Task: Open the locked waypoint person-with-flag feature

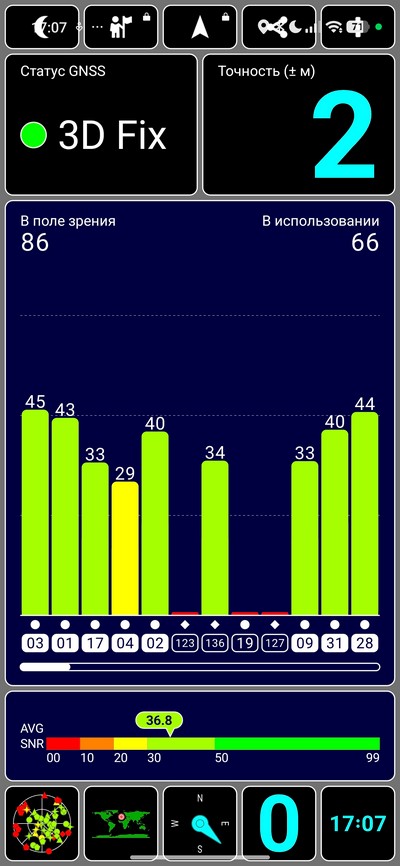Action: tap(121, 27)
